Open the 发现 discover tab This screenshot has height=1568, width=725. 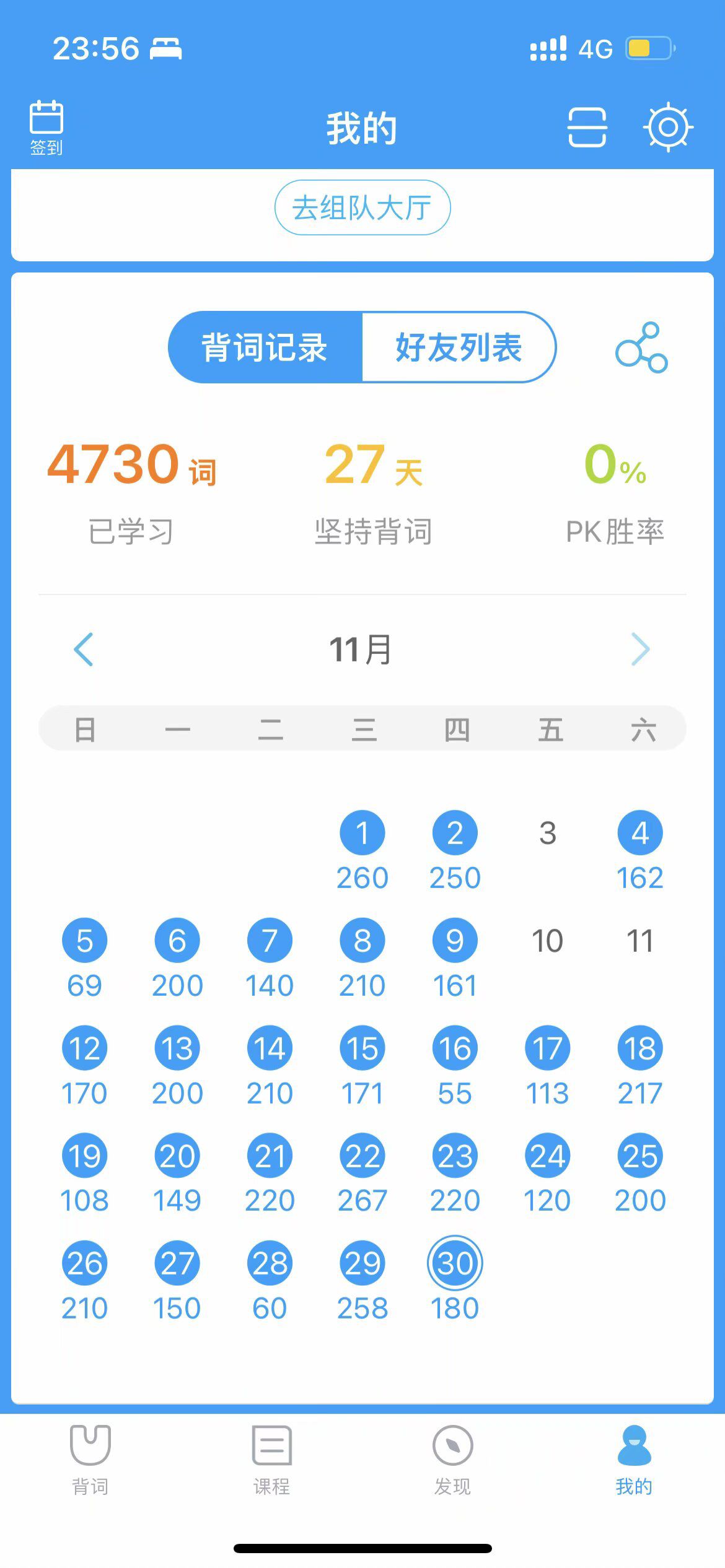coord(452,1458)
